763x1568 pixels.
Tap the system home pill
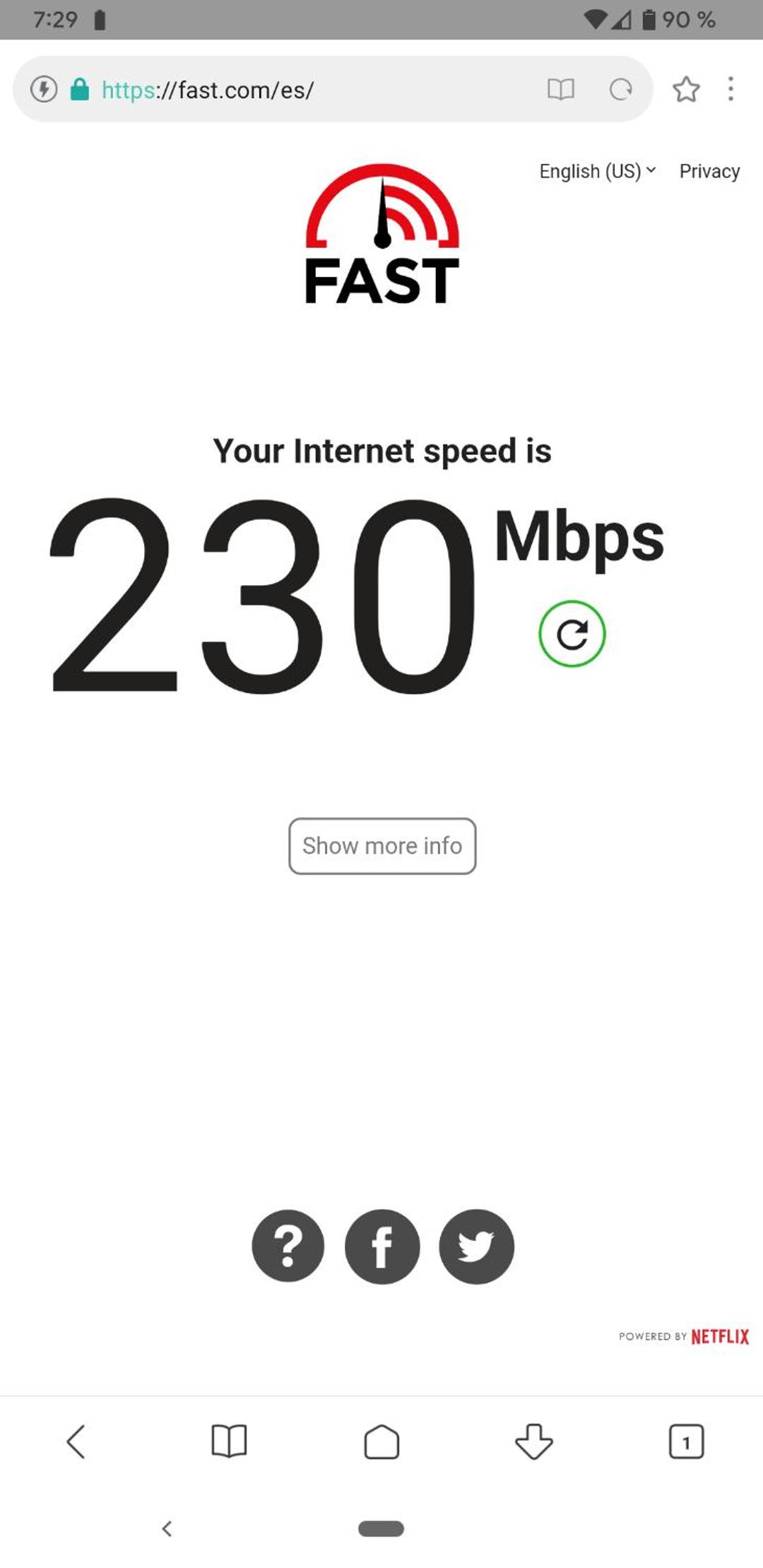coord(381,1528)
